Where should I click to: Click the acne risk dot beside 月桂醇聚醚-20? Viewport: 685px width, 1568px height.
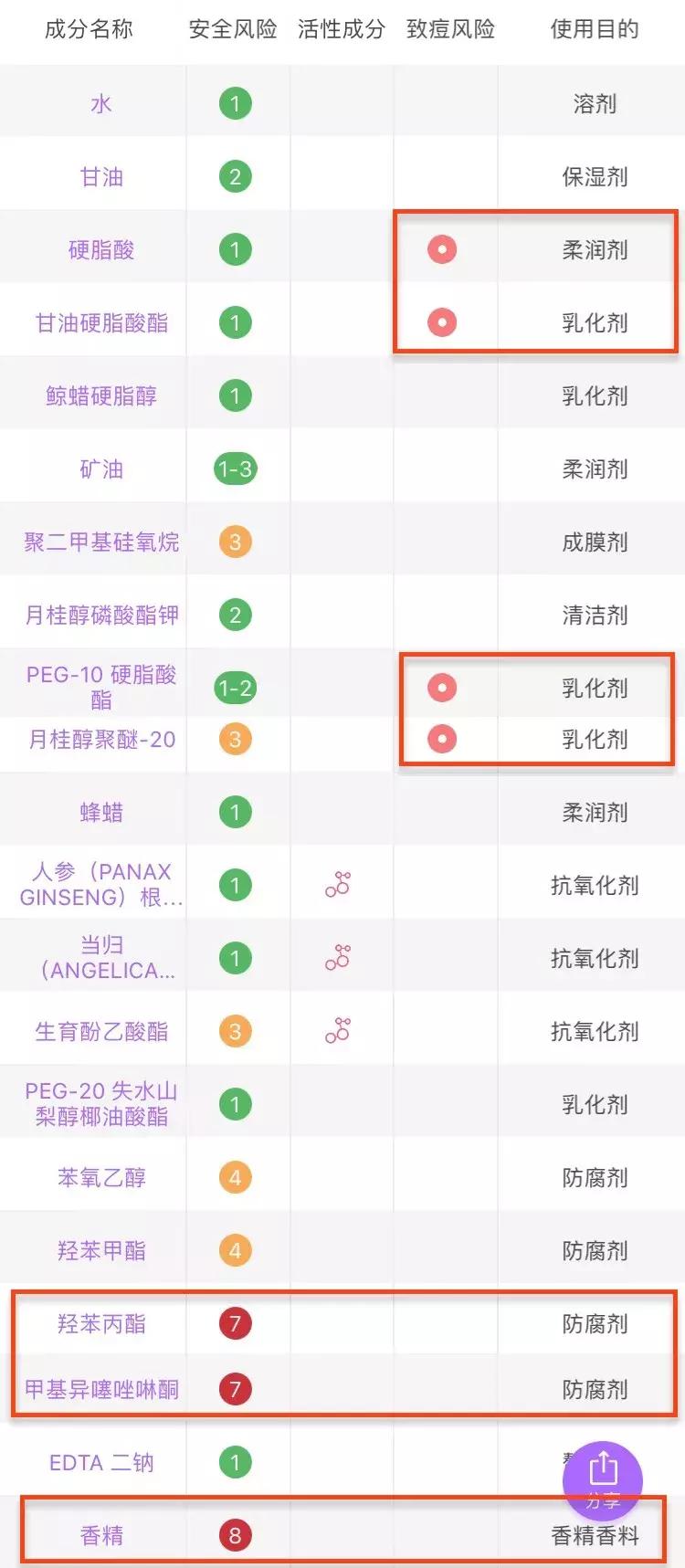click(x=441, y=740)
